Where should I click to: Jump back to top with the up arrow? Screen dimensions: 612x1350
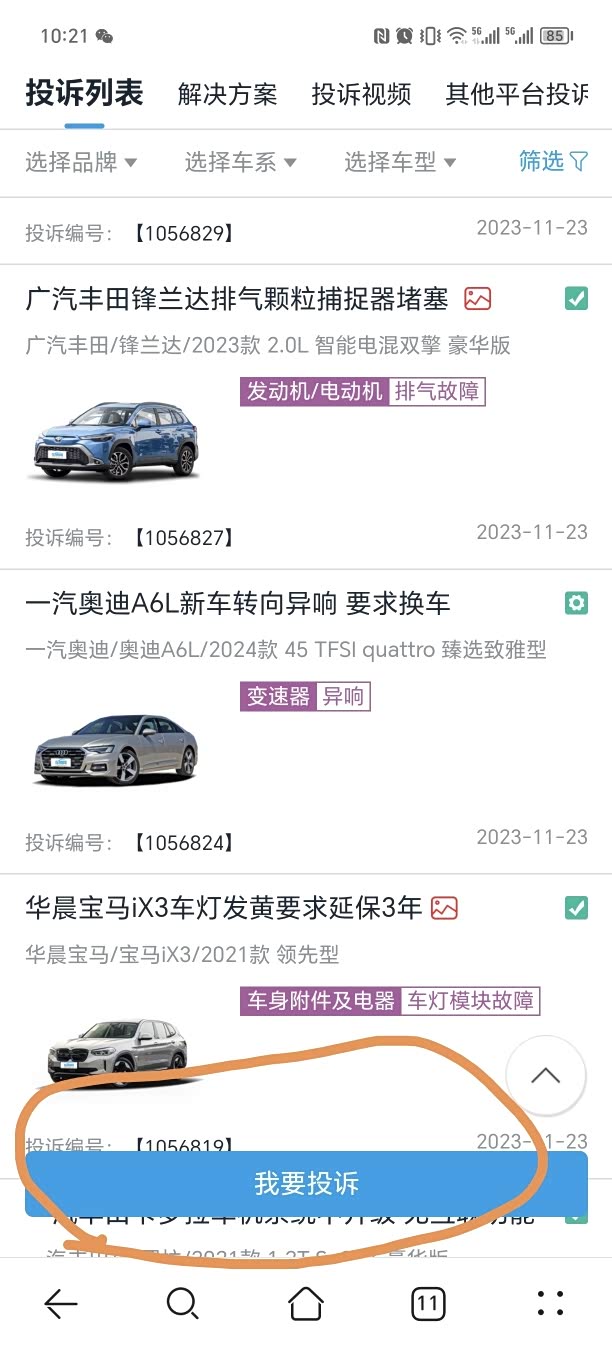pyautogui.click(x=545, y=1076)
